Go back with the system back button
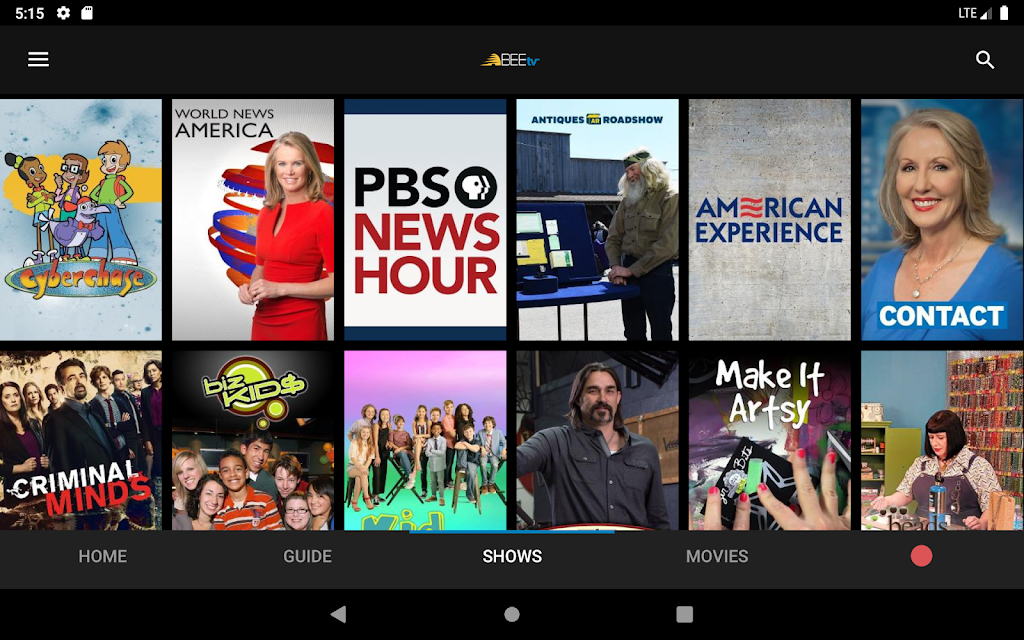This screenshot has height=640, width=1024. (338, 614)
